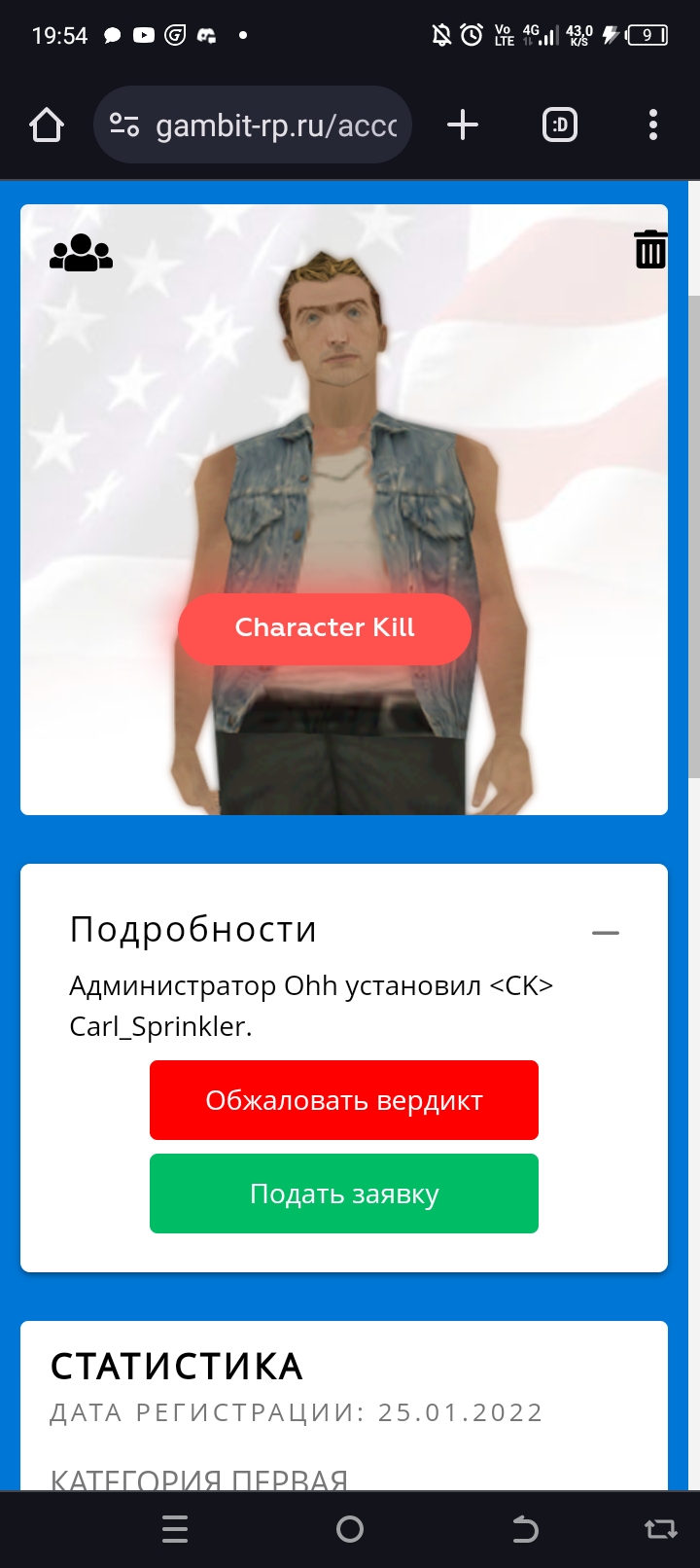This screenshot has width=700, height=1568.
Task: Tap Подать заявку button
Action: [x=344, y=1194]
